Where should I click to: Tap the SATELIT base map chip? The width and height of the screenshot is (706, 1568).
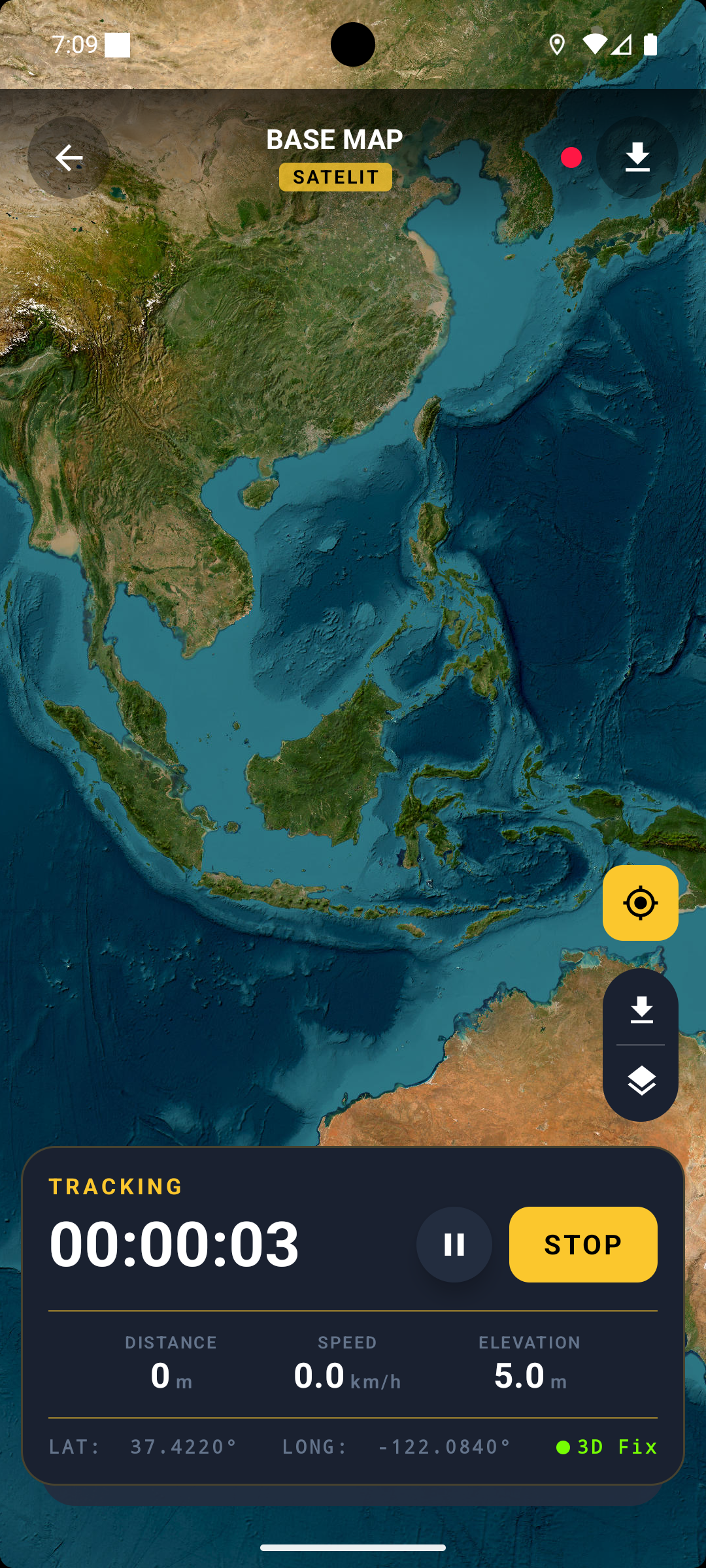coord(335,177)
